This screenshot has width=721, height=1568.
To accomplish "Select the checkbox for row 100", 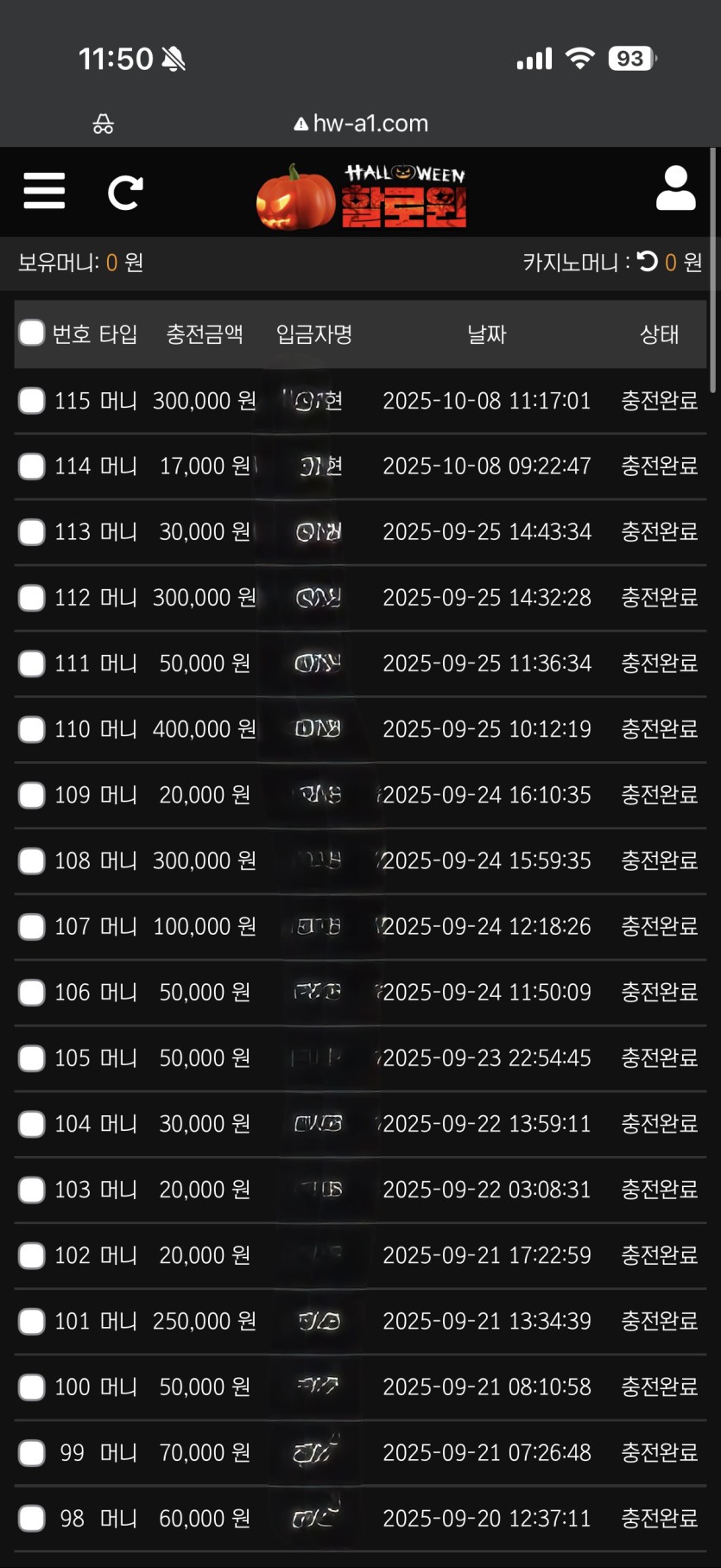I will click(x=32, y=1387).
